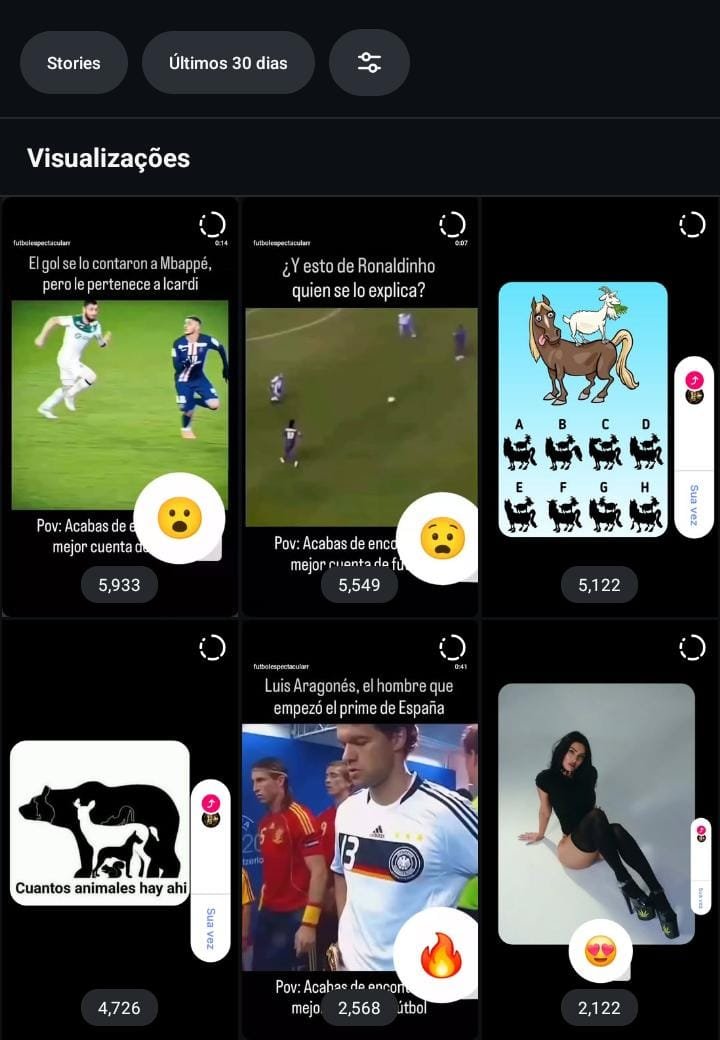720x1040 pixels.
Task: Open the horse and goat puzzle story
Action: tap(583, 410)
